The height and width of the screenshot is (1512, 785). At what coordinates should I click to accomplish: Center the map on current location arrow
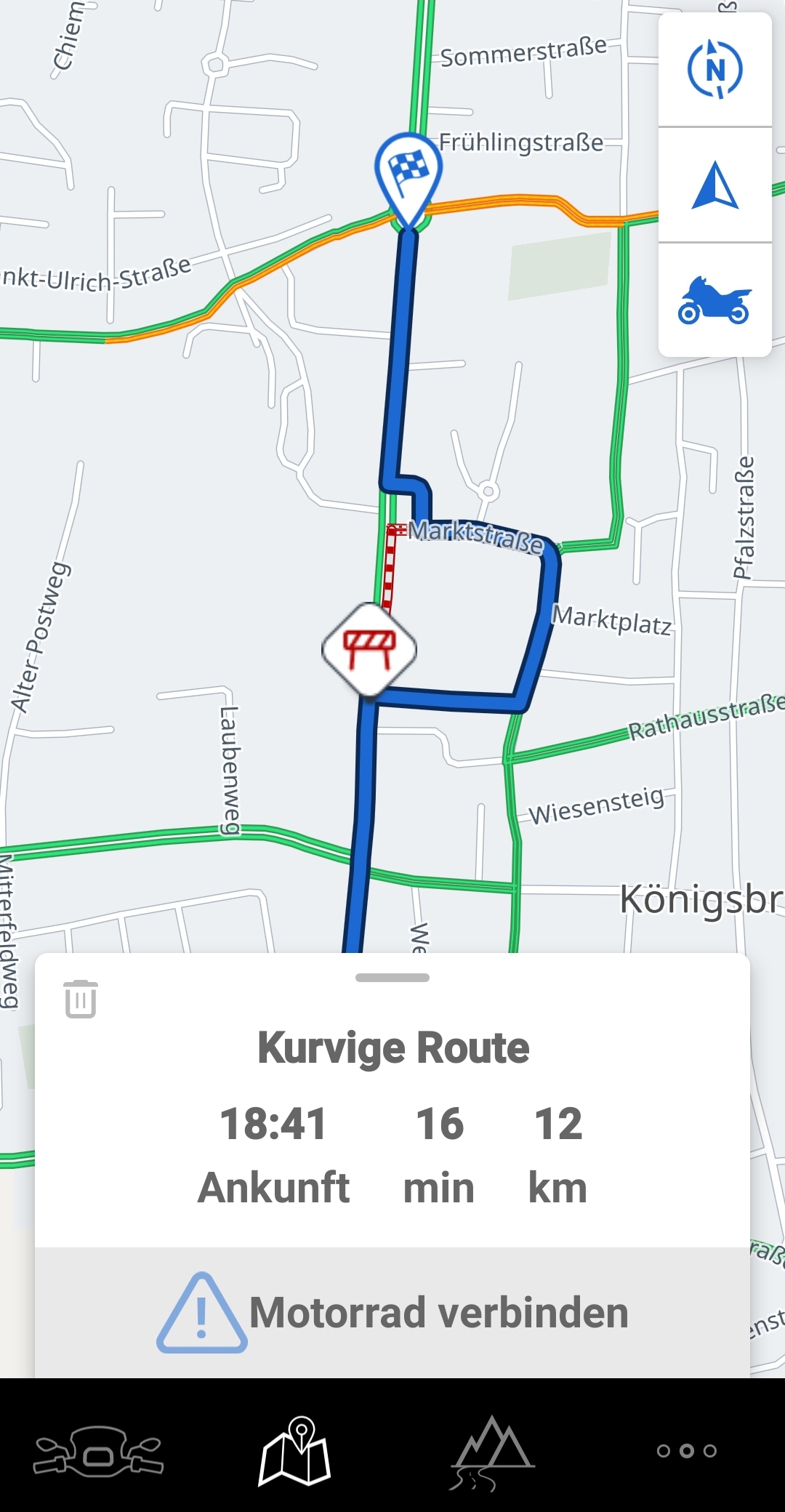[x=715, y=185]
